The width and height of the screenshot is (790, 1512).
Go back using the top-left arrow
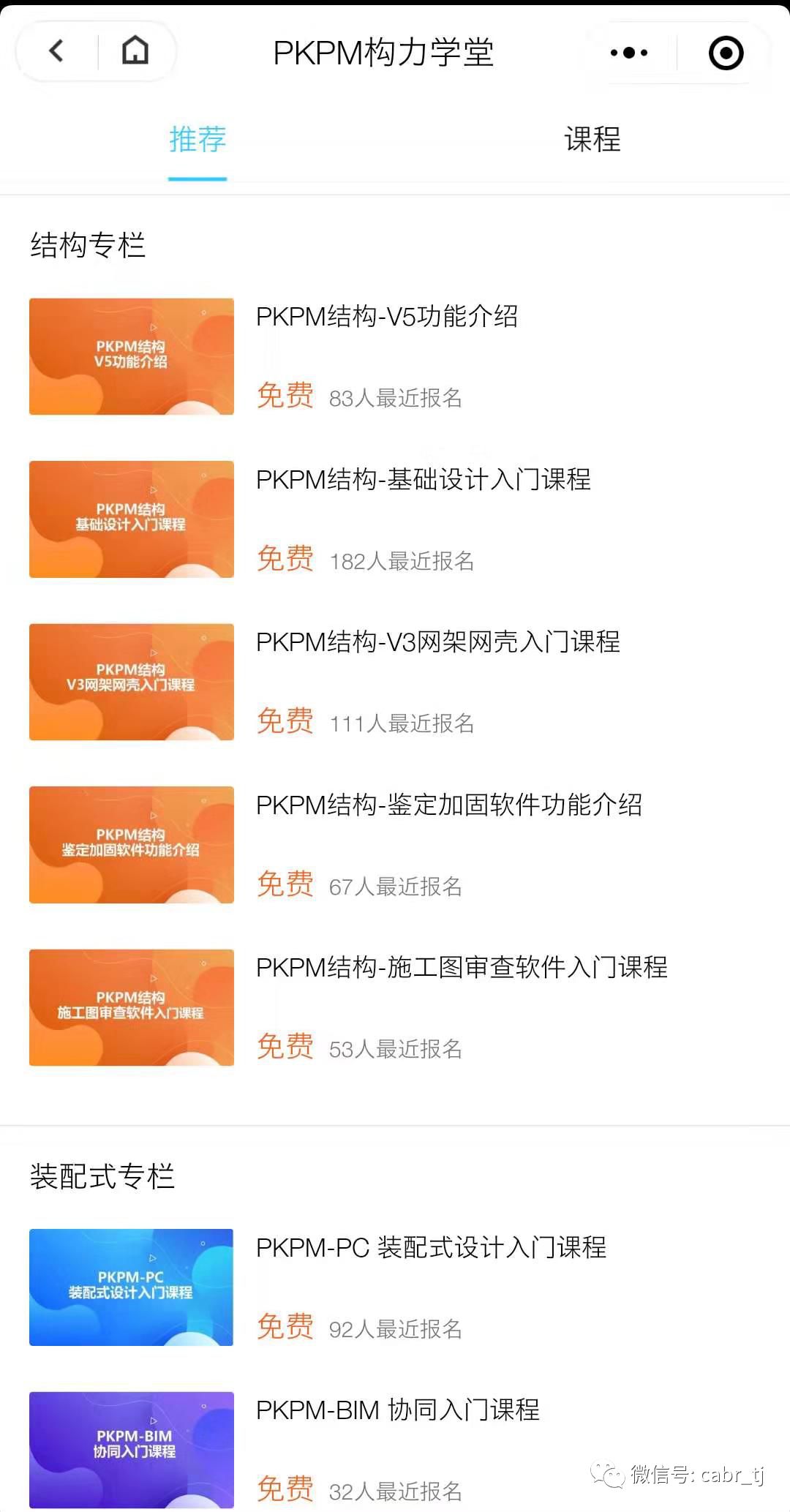(56, 51)
